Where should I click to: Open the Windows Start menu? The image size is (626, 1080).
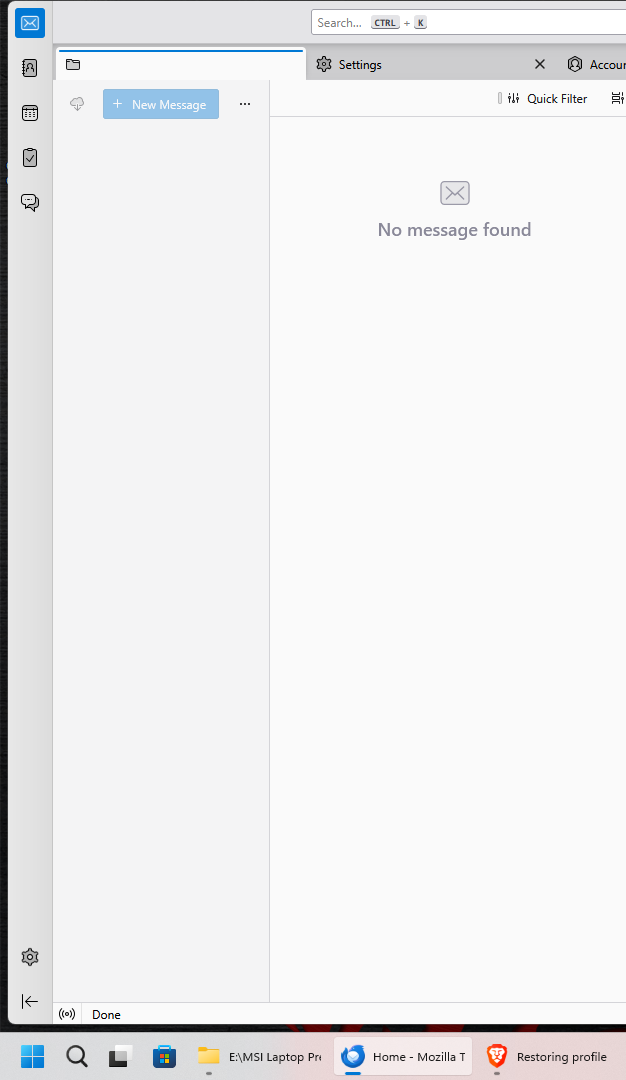[x=32, y=1056]
